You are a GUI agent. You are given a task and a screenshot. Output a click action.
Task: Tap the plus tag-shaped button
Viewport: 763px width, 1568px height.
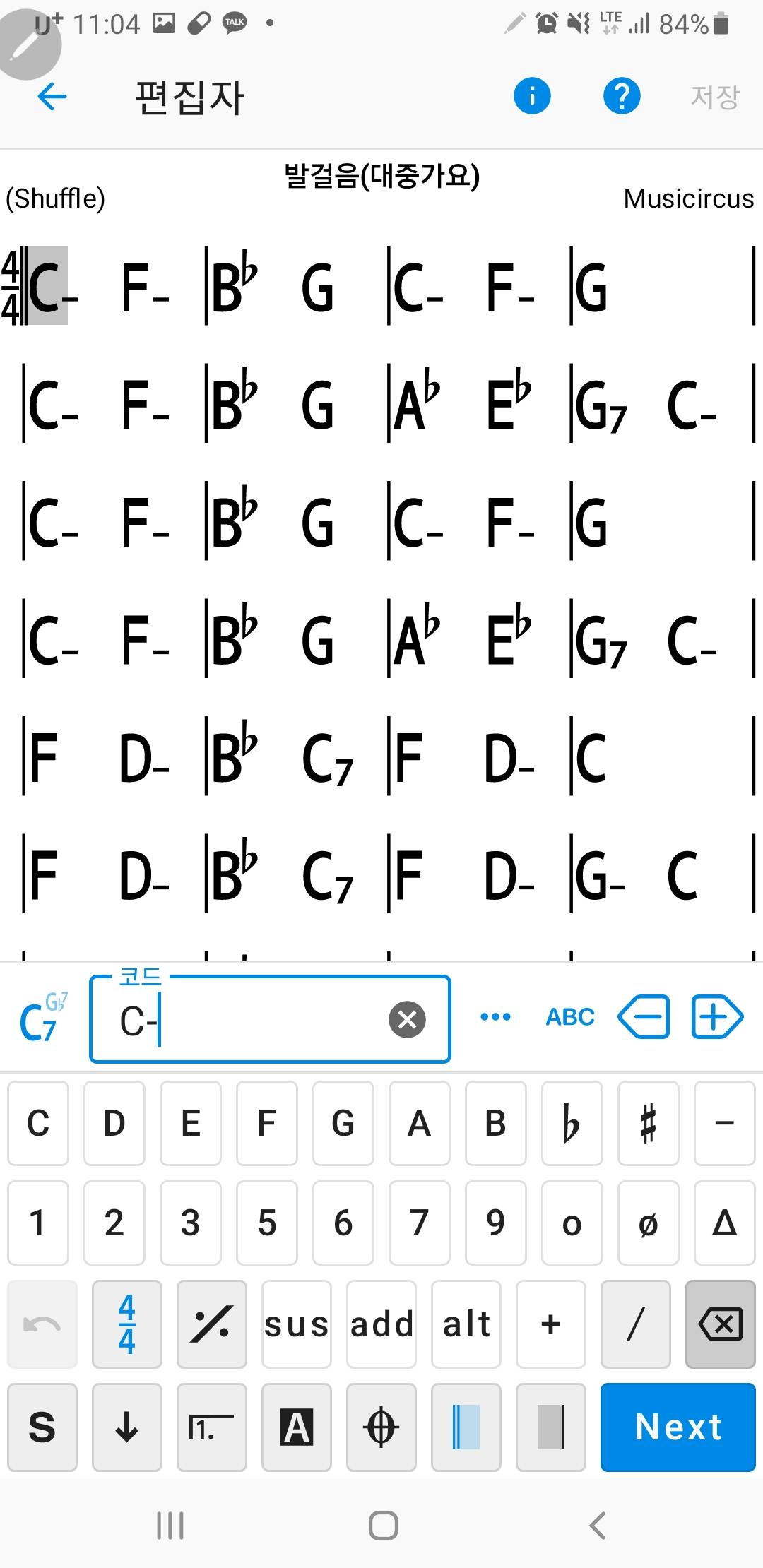pyautogui.click(x=716, y=1018)
